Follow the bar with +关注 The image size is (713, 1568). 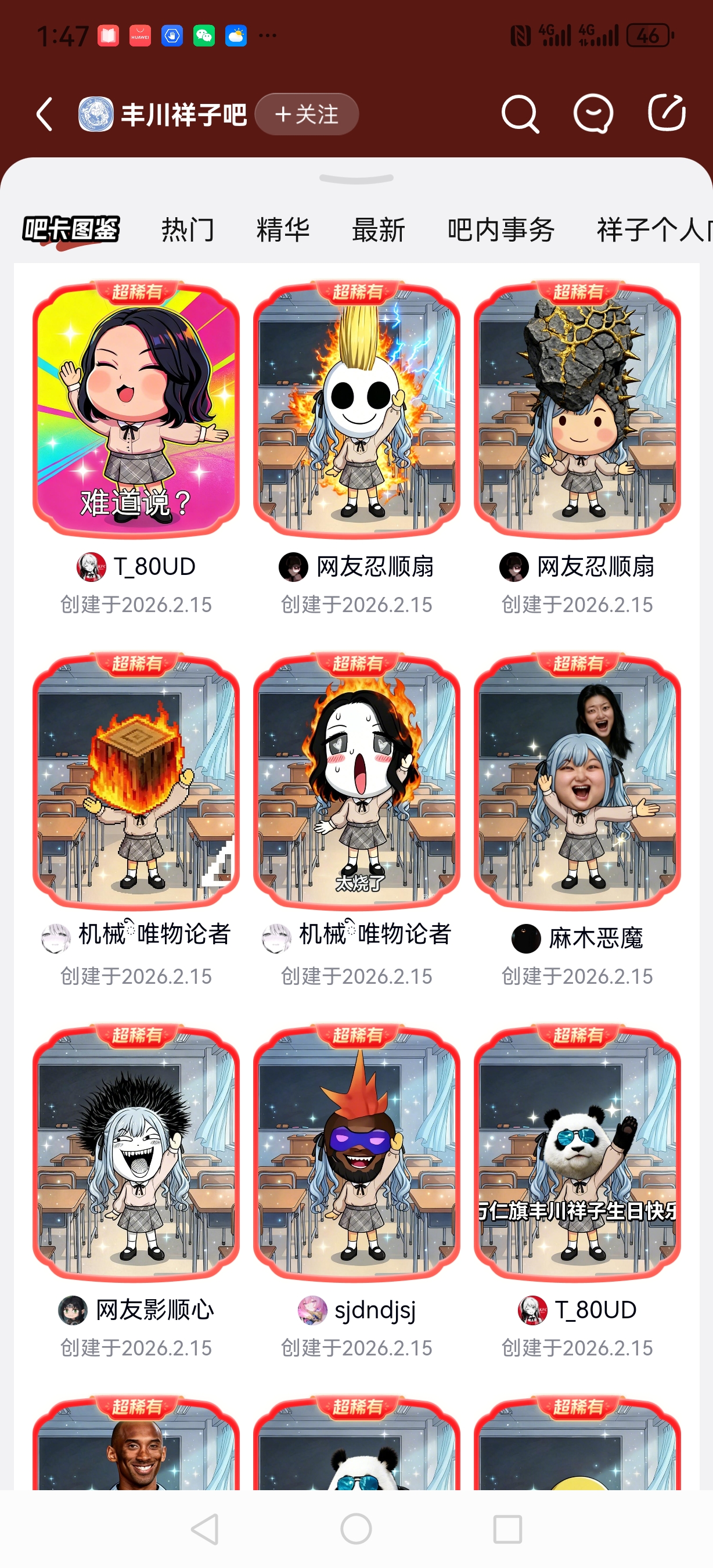click(x=307, y=114)
